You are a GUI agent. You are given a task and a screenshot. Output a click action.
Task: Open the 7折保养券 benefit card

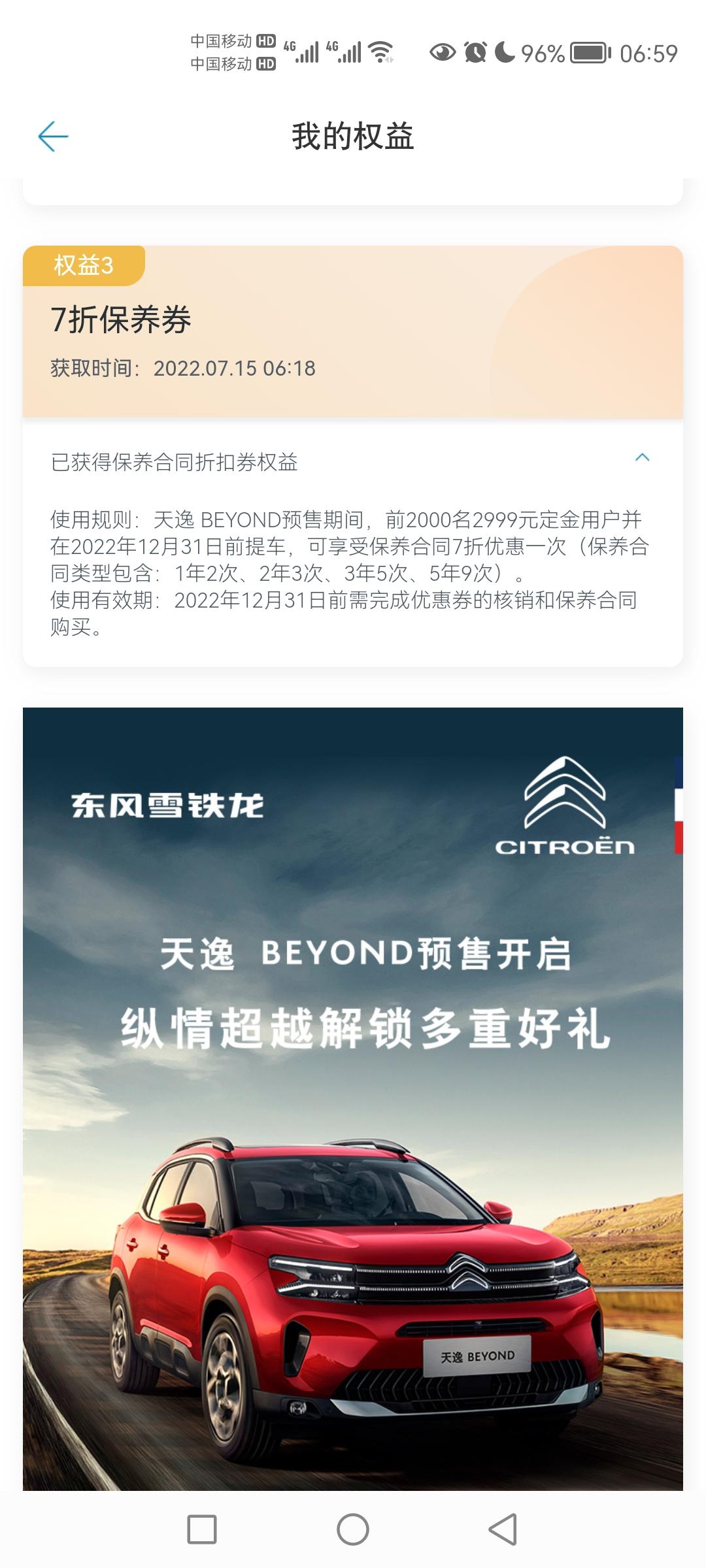(353, 333)
